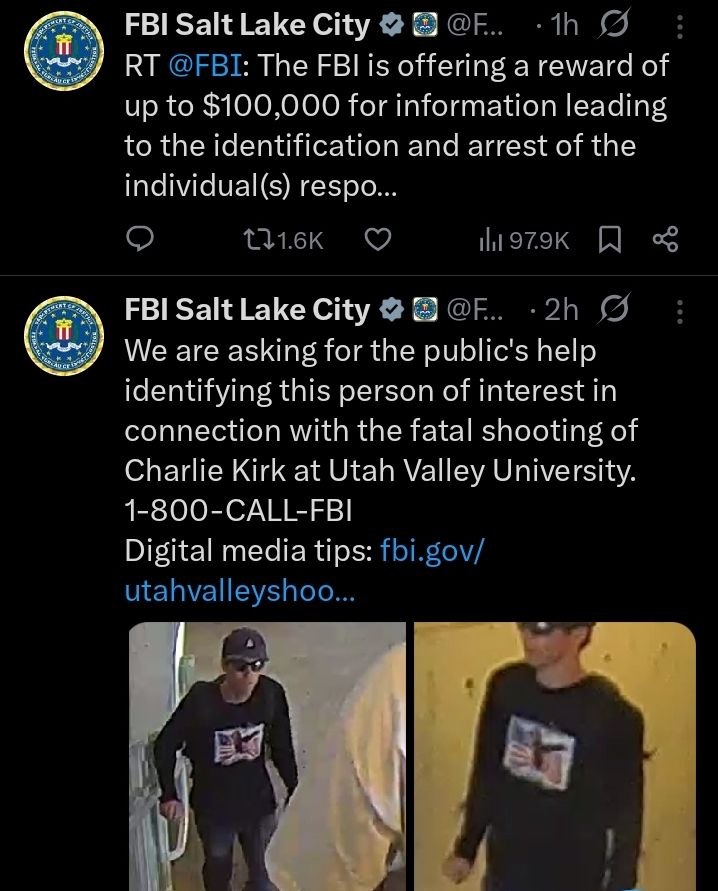Open the left surveillance photo

point(267,756)
